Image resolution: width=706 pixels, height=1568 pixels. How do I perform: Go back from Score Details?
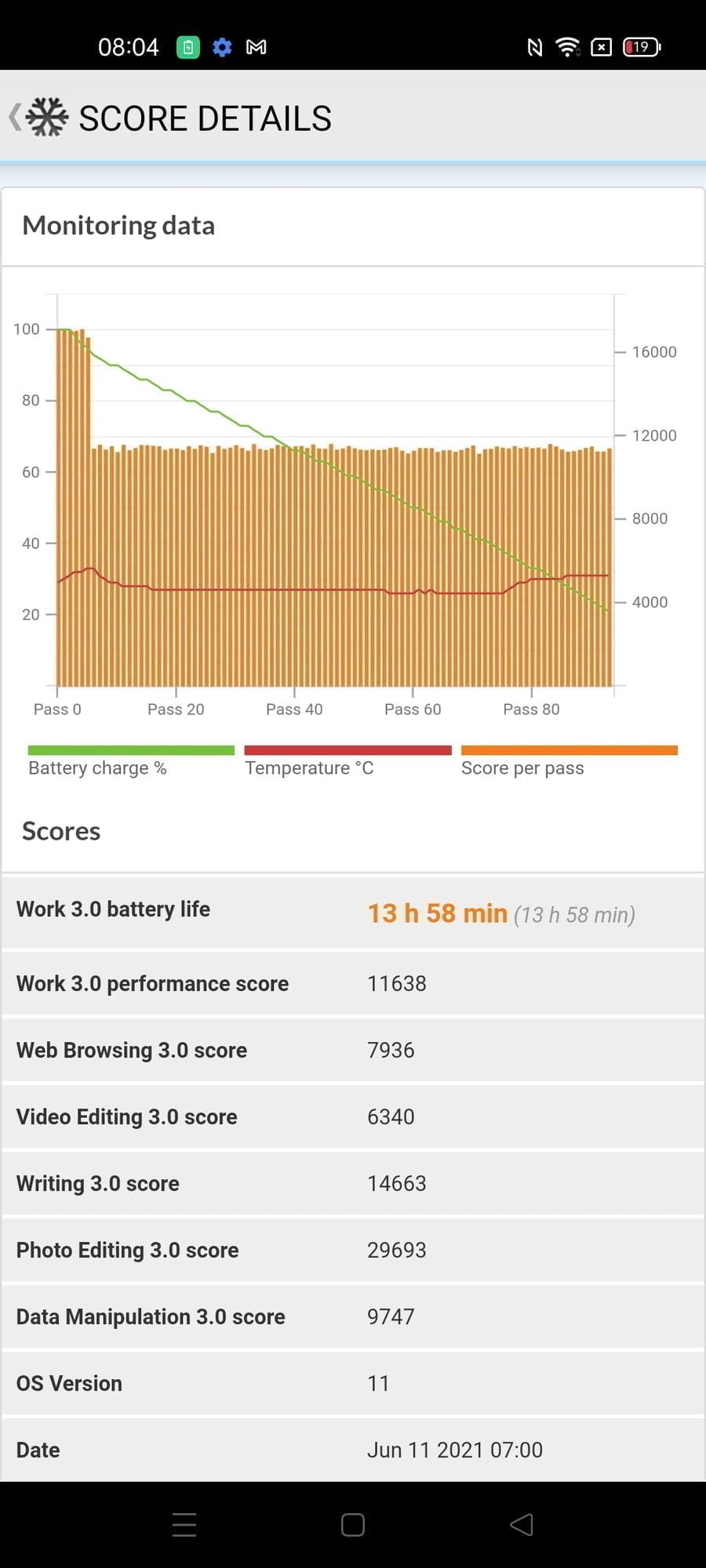(x=16, y=118)
